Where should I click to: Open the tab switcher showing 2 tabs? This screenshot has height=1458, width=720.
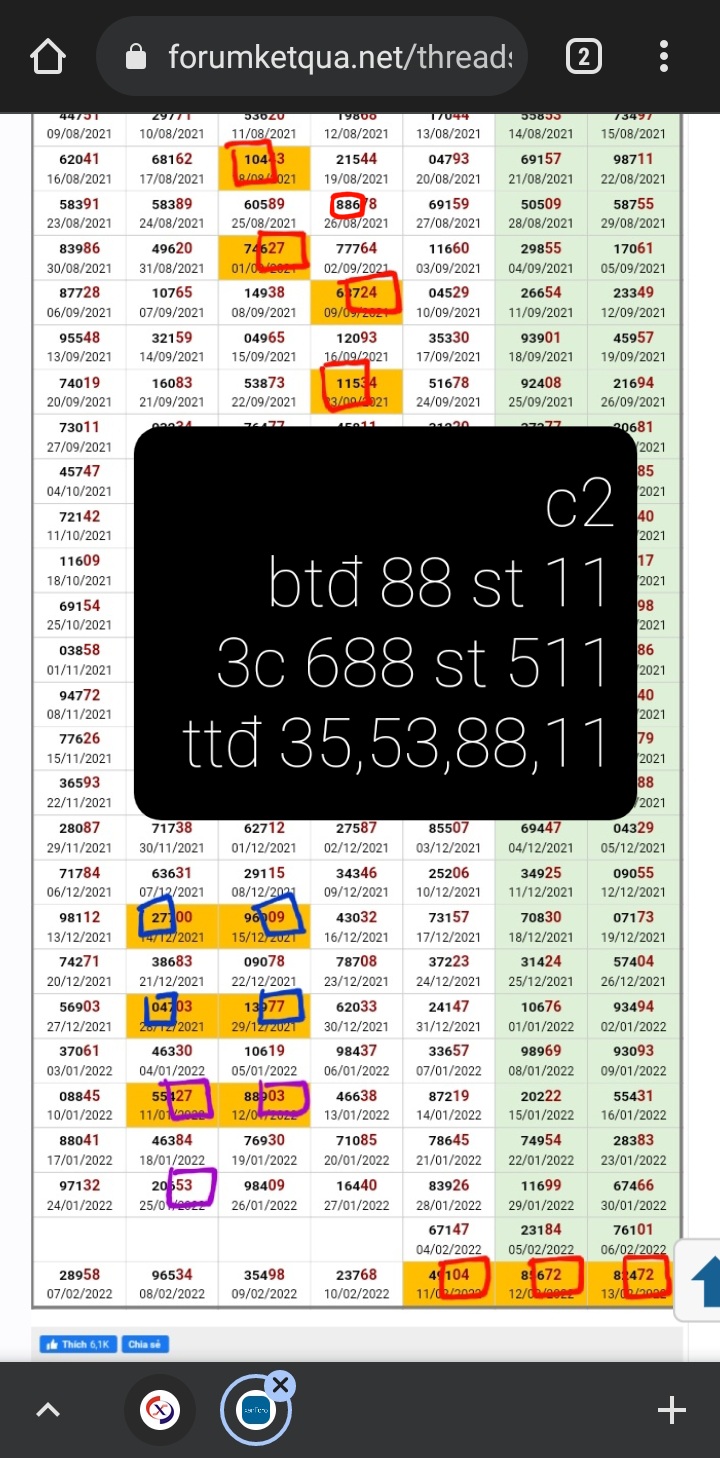584,57
